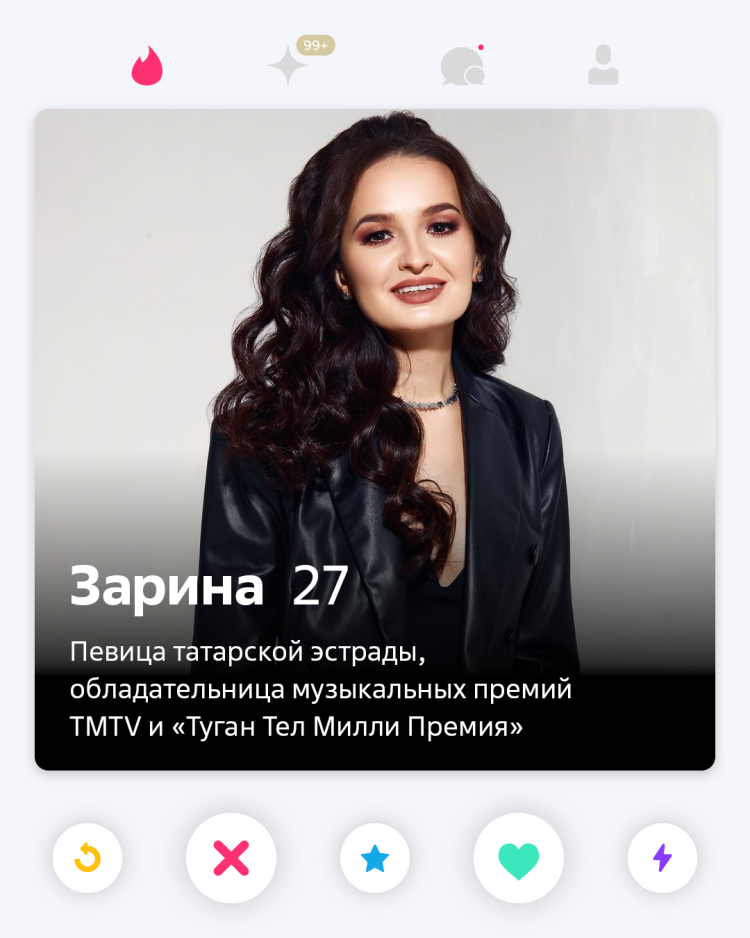Select the green heart Like icon
This screenshot has width=750, height=938.
(518, 858)
